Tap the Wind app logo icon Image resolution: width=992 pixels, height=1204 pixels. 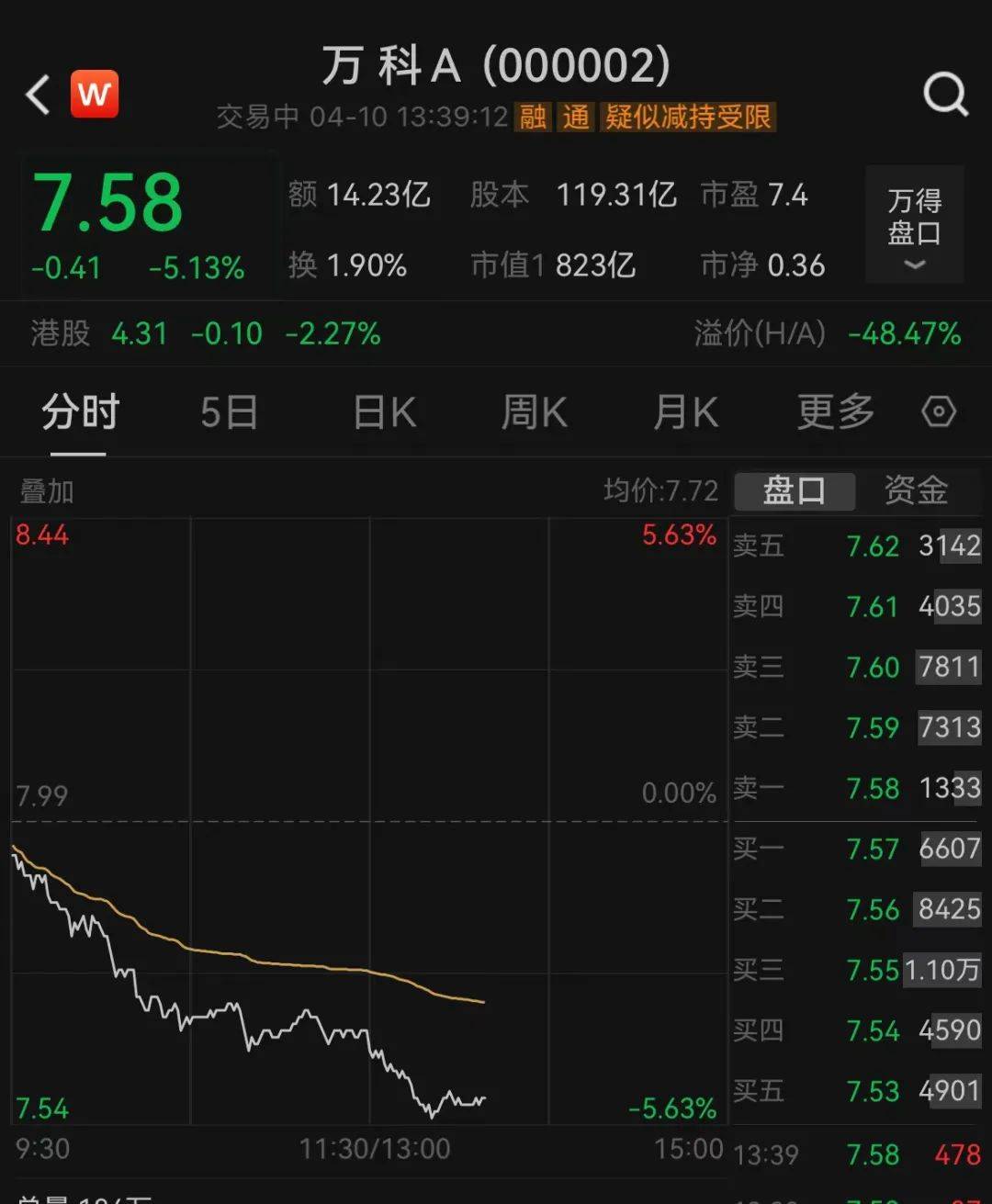pos(95,93)
